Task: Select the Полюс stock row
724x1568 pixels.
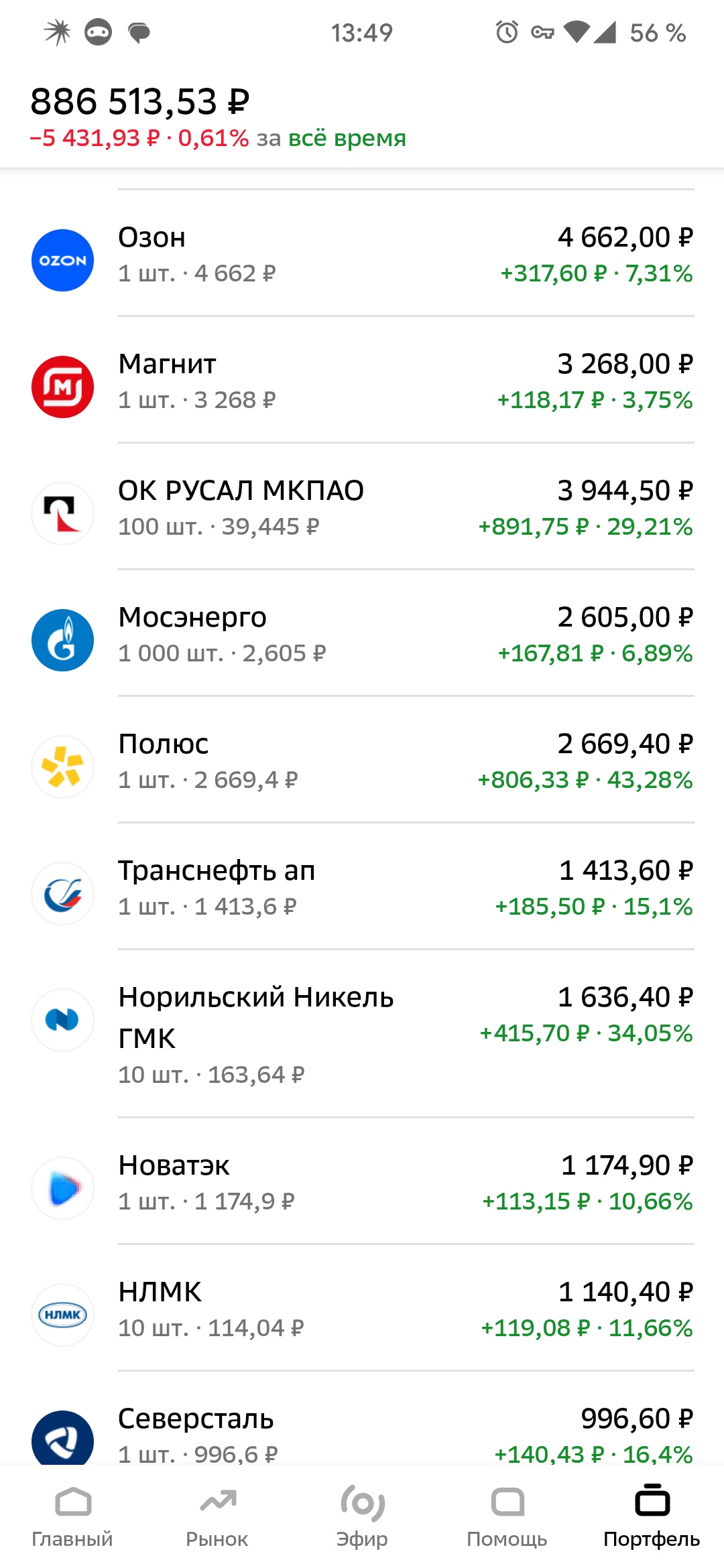Action: (x=362, y=761)
